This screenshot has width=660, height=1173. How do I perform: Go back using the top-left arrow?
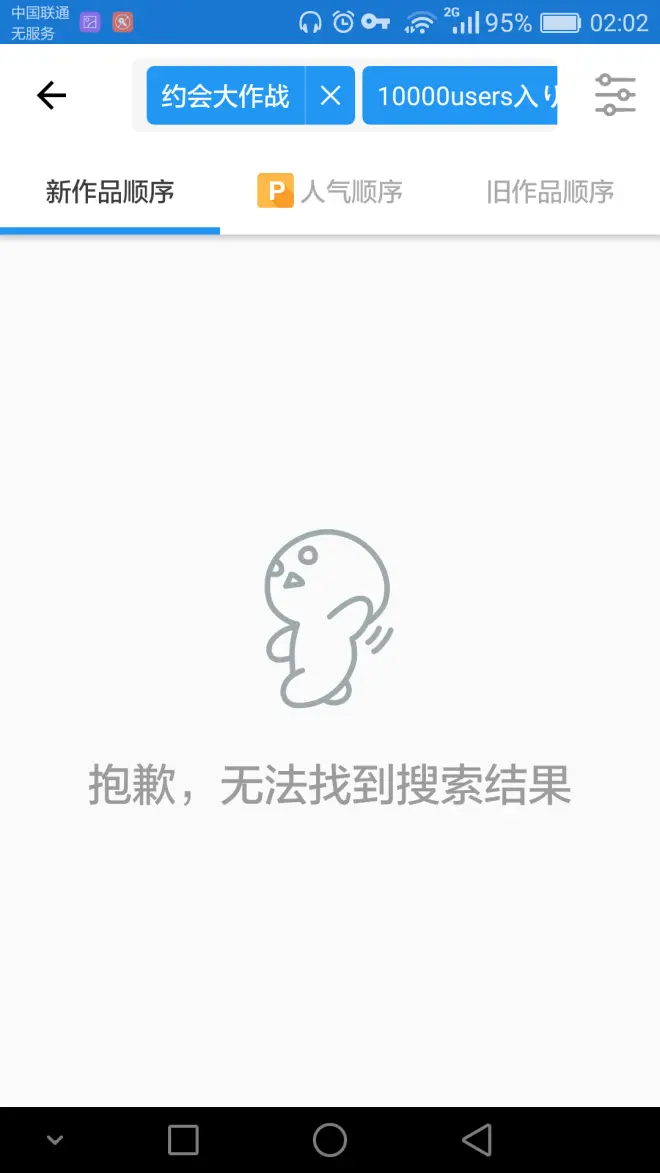(52, 95)
